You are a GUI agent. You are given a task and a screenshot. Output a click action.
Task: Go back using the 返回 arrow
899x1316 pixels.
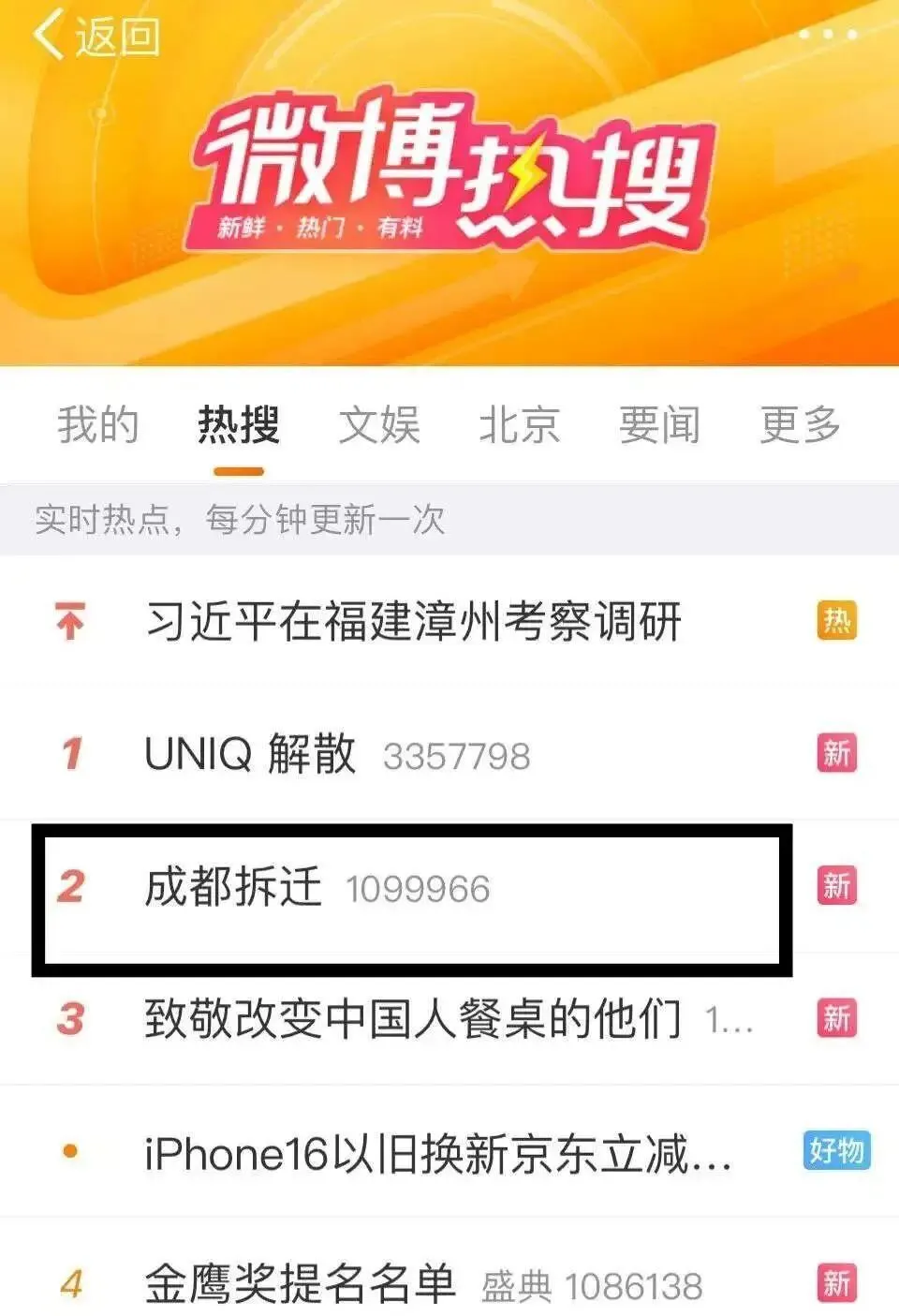tap(94, 37)
